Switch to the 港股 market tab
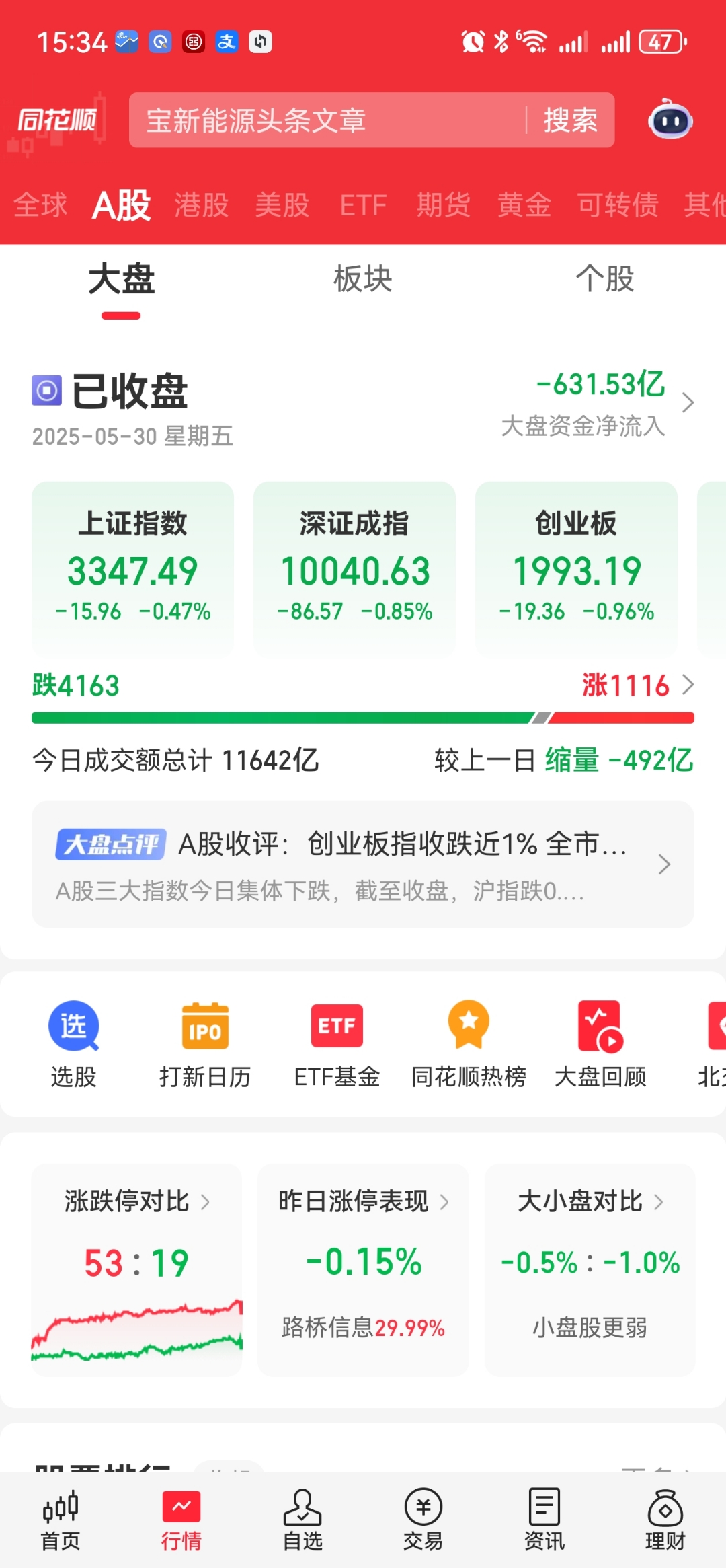Image resolution: width=726 pixels, height=1568 pixels. (x=201, y=204)
